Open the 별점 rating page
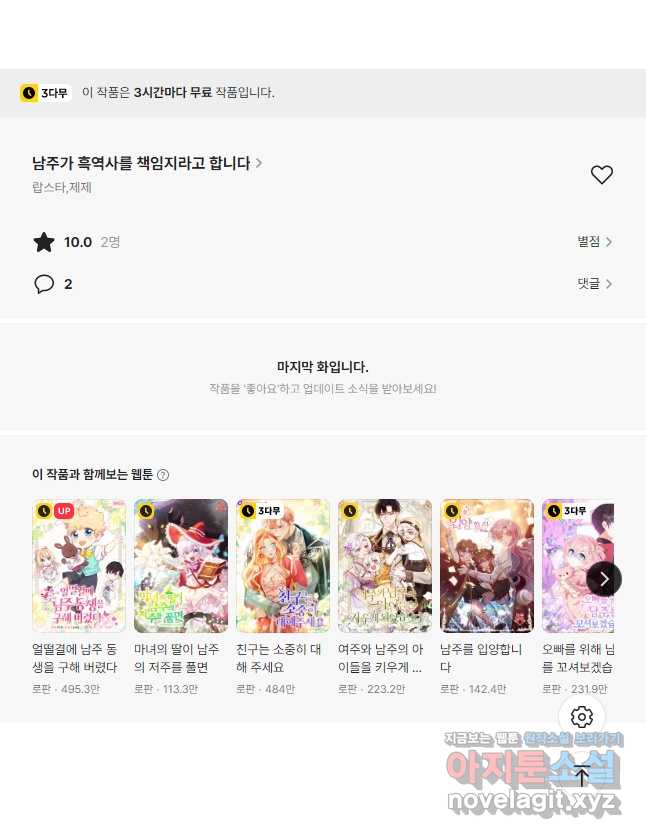This screenshot has height=839, width=646. [x=594, y=242]
